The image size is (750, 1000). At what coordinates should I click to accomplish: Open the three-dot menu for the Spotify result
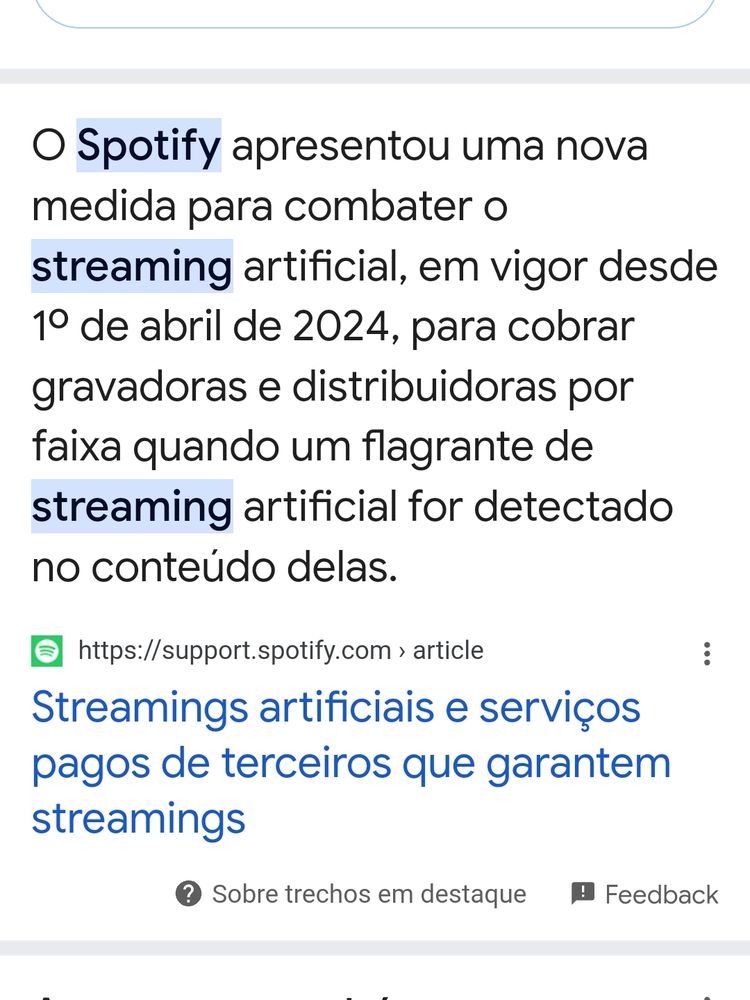pyautogui.click(x=707, y=654)
